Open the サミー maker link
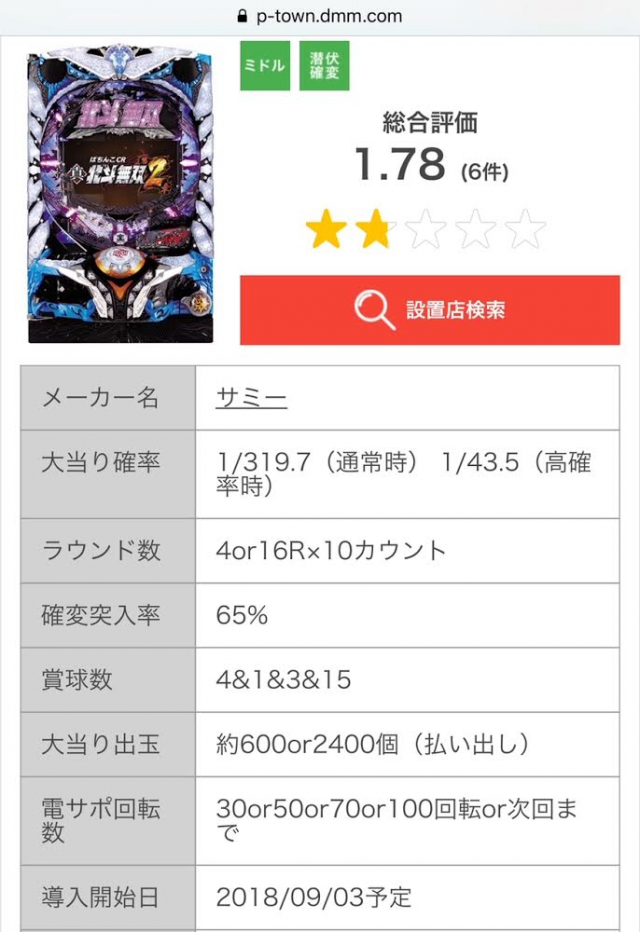The width and height of the screenshot is (640, 932). click(251, 398)
